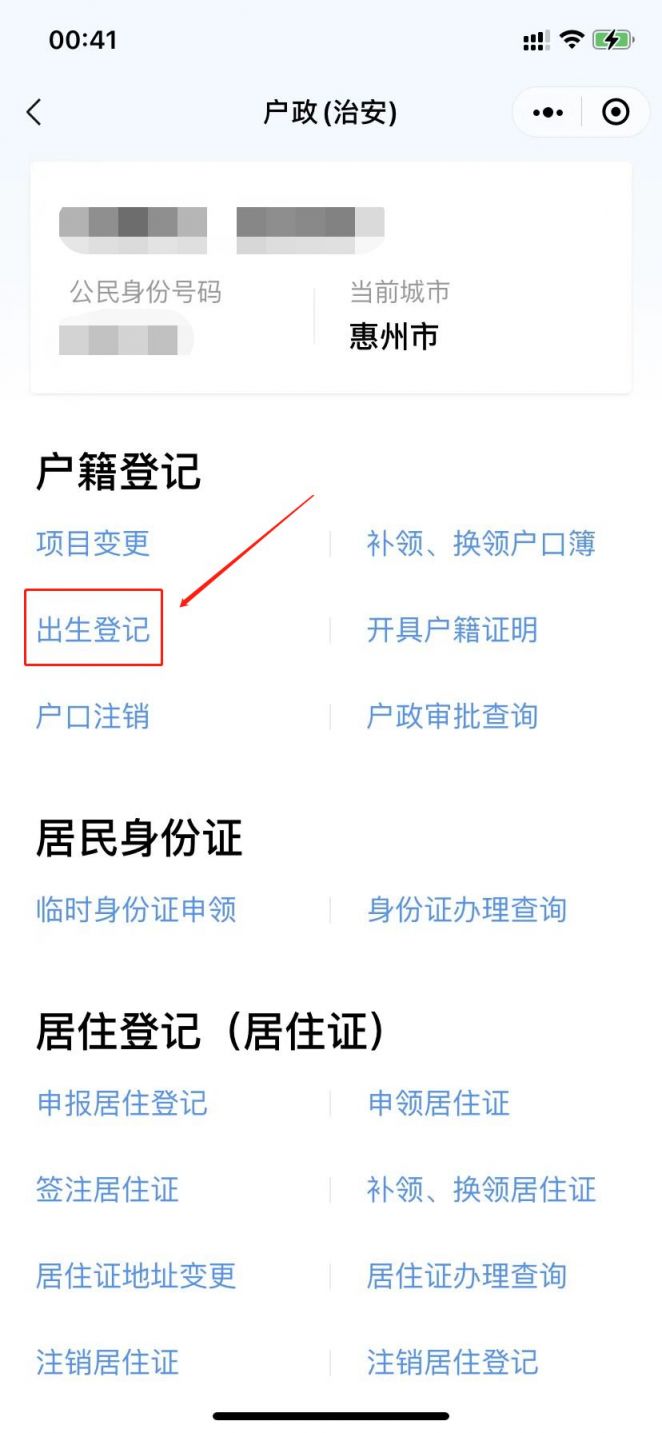
Task: Open 户政审批查询
Action: click(x=452, y=716)
